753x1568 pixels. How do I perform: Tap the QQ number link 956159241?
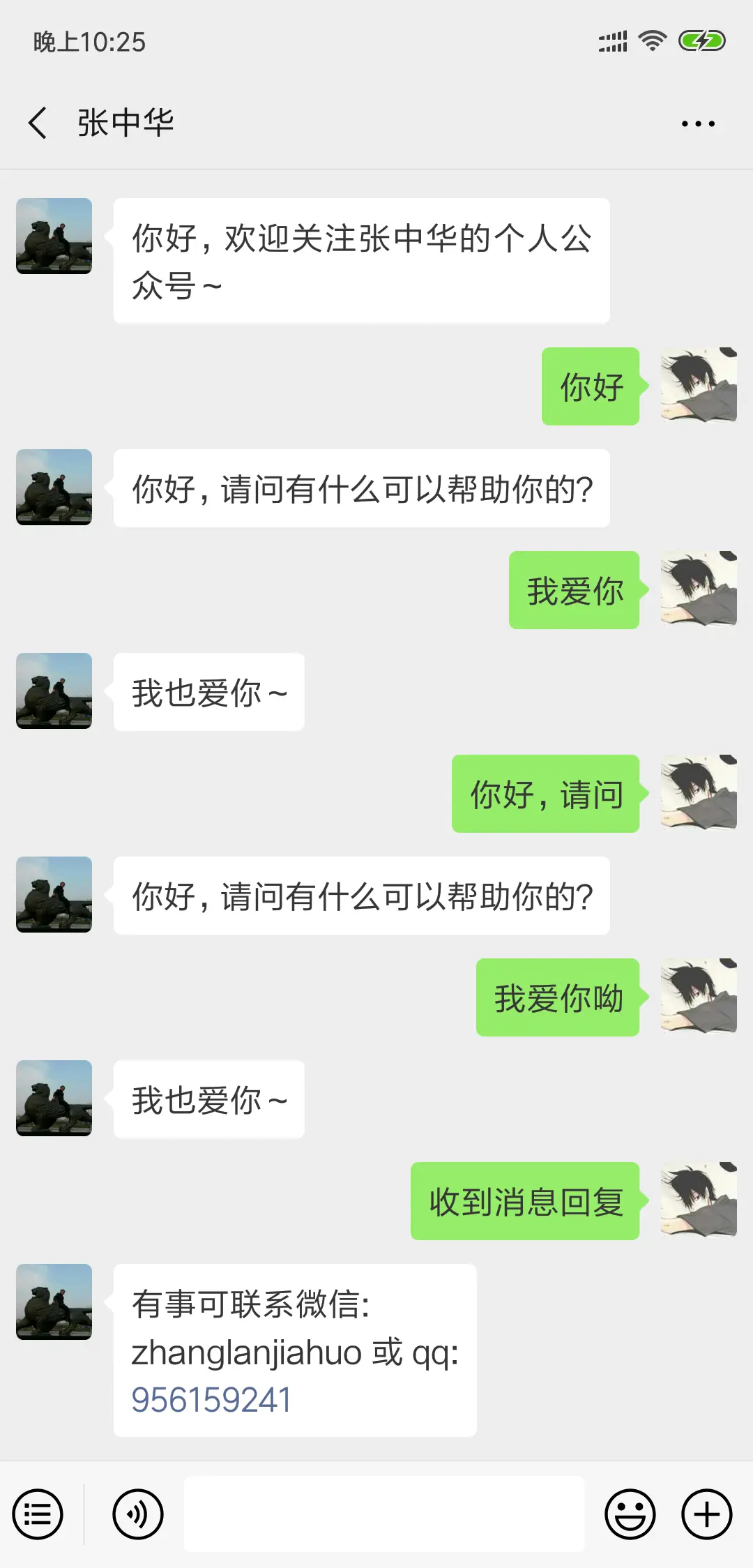(x=211, y=1400)
